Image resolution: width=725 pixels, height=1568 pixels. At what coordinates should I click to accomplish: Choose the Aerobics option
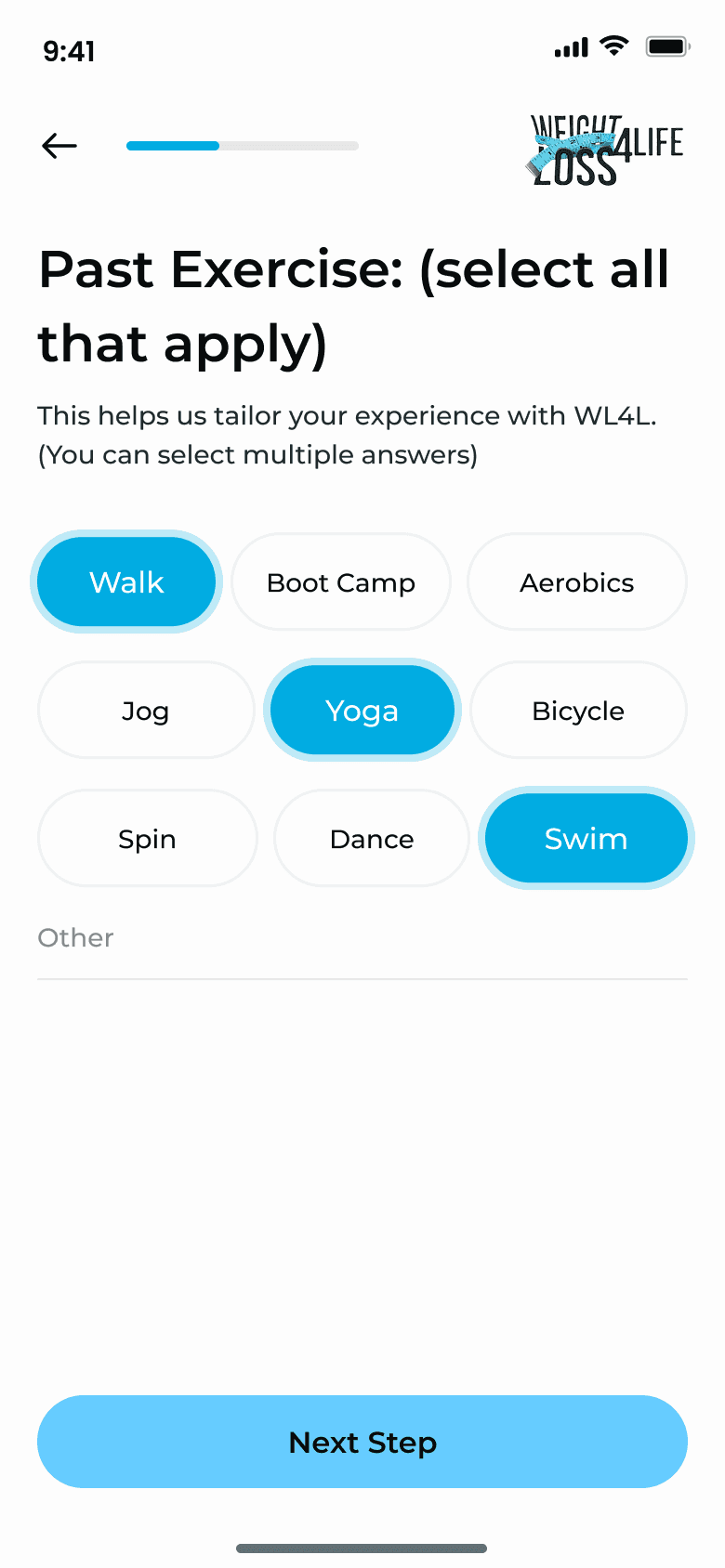pos(576,582)
